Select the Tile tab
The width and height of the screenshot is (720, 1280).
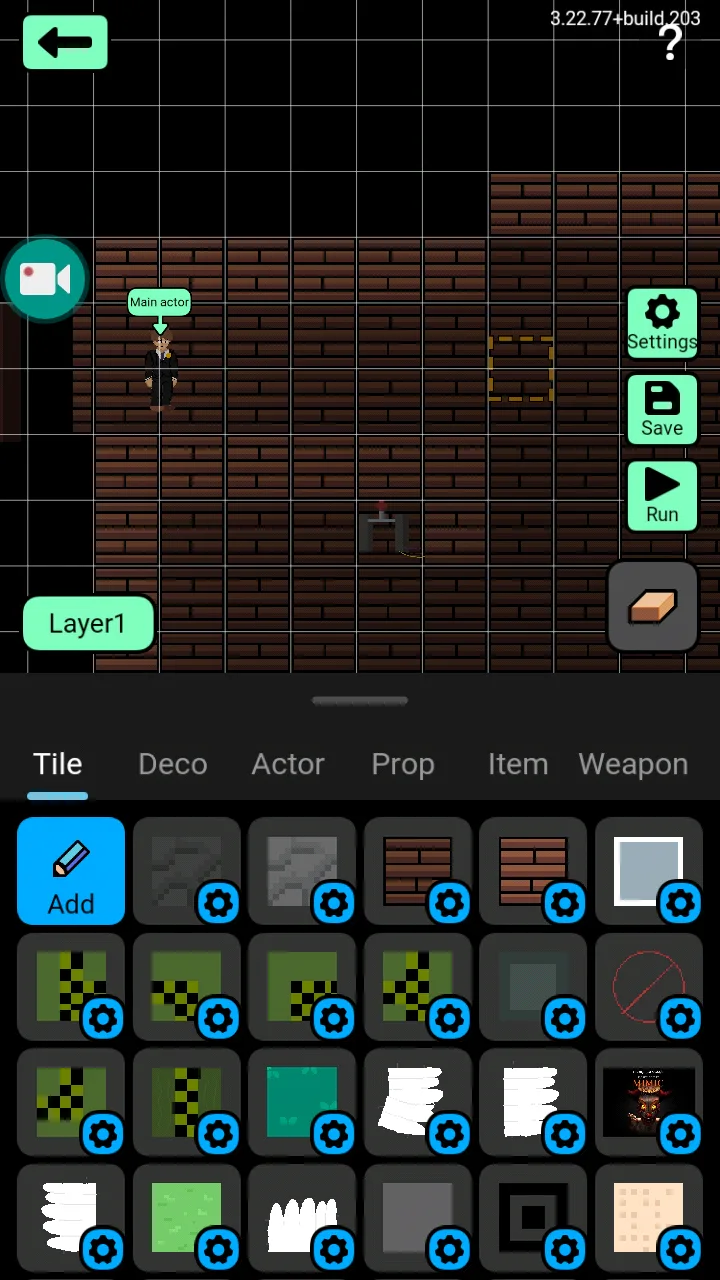[58, 764]
